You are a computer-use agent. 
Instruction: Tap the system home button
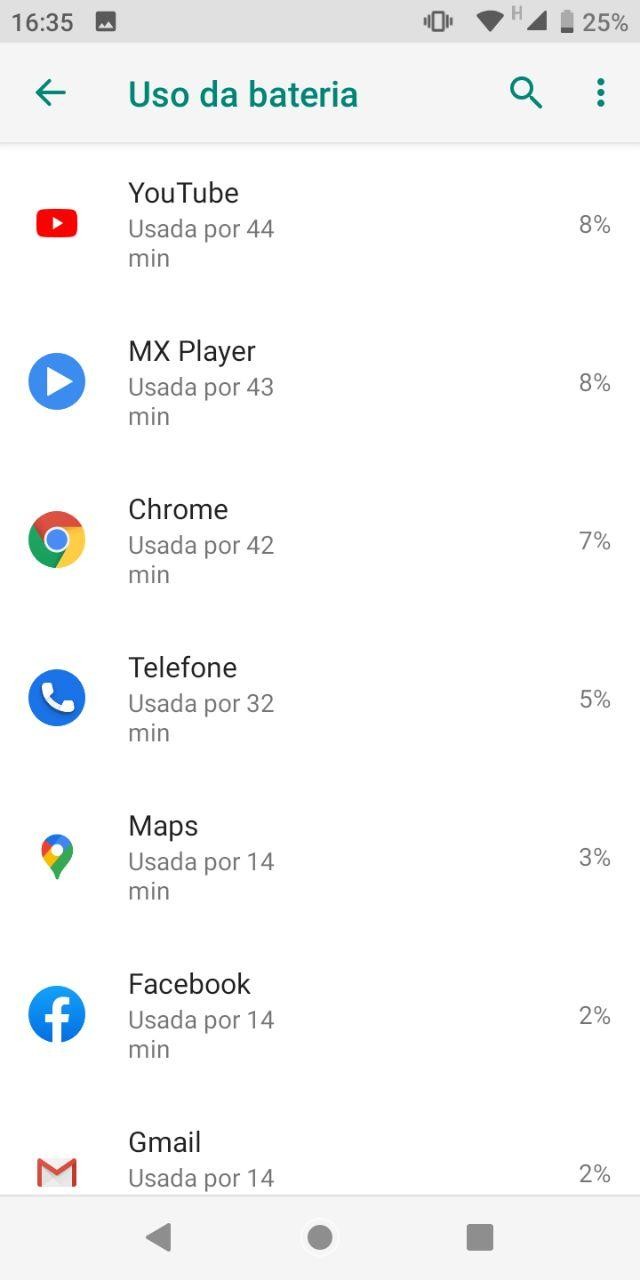[x=320, y=1238]
